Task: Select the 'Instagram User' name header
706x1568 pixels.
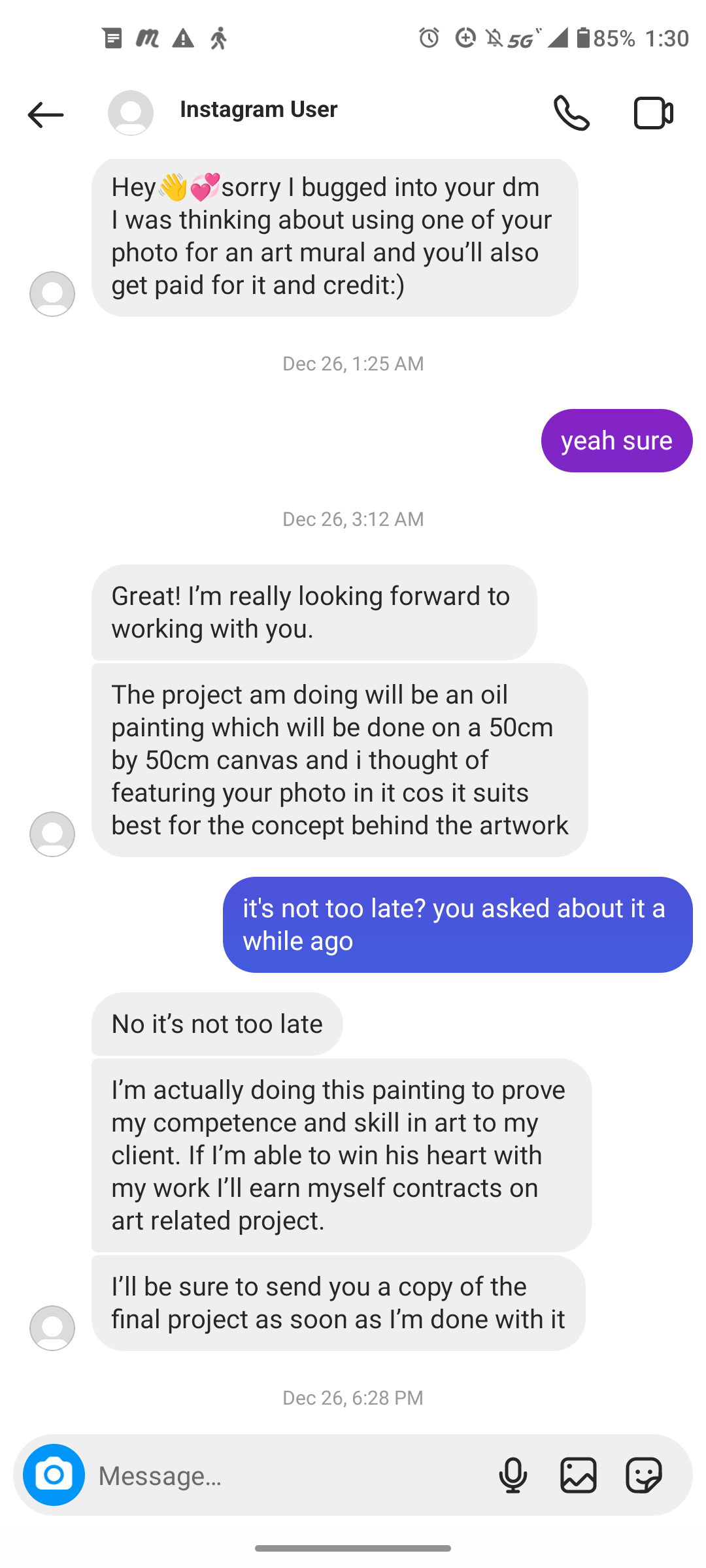Action: 259,108
